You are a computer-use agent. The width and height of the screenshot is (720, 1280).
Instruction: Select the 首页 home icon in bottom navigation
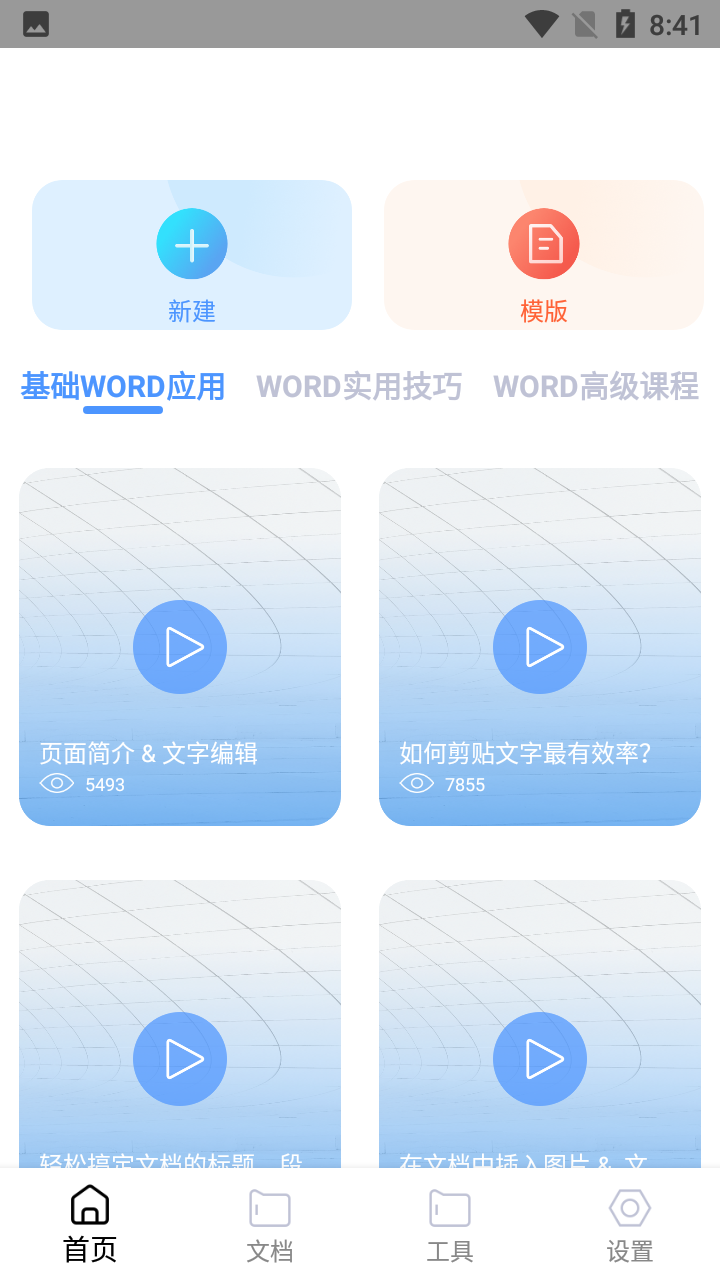89,1206
